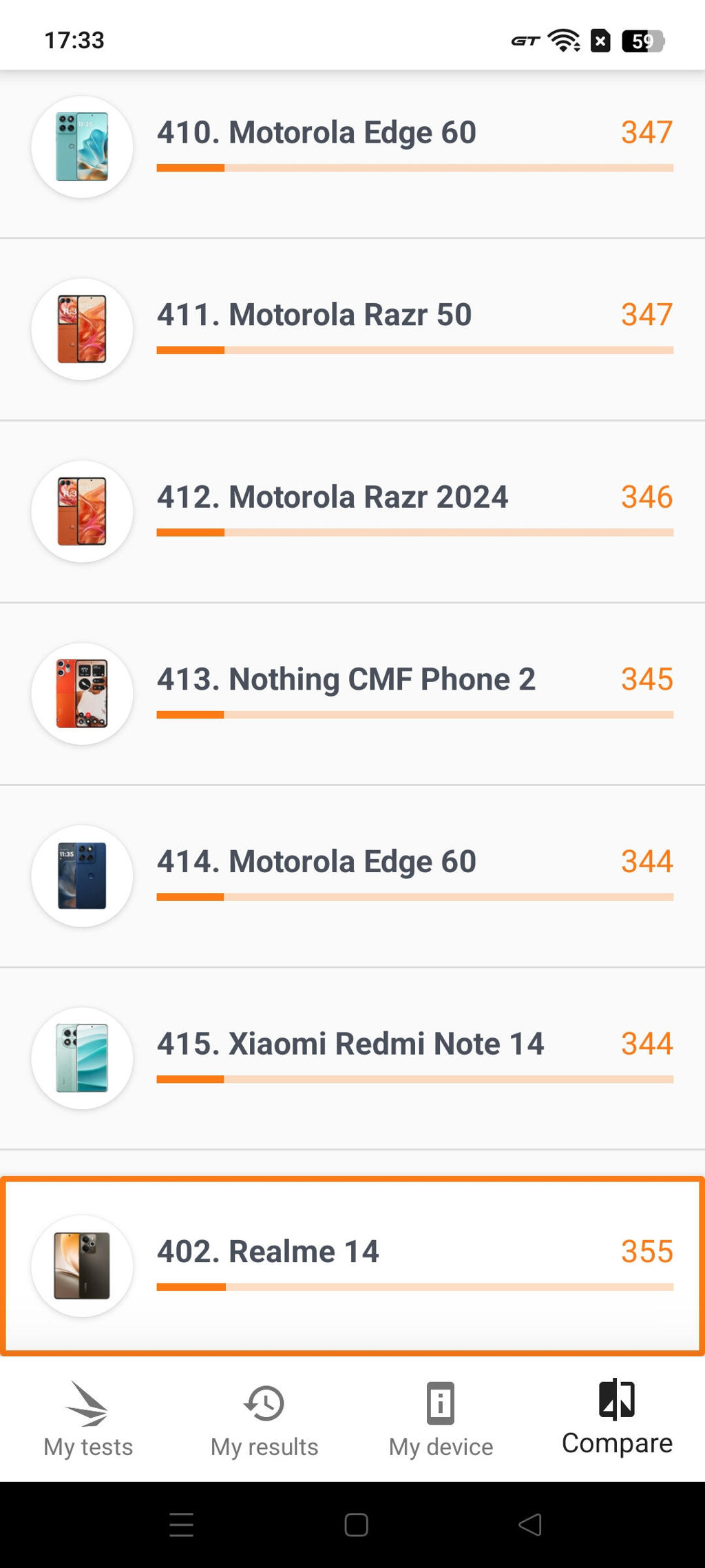Open the highlighted Realme 14 card

(x=352, y=1266)
